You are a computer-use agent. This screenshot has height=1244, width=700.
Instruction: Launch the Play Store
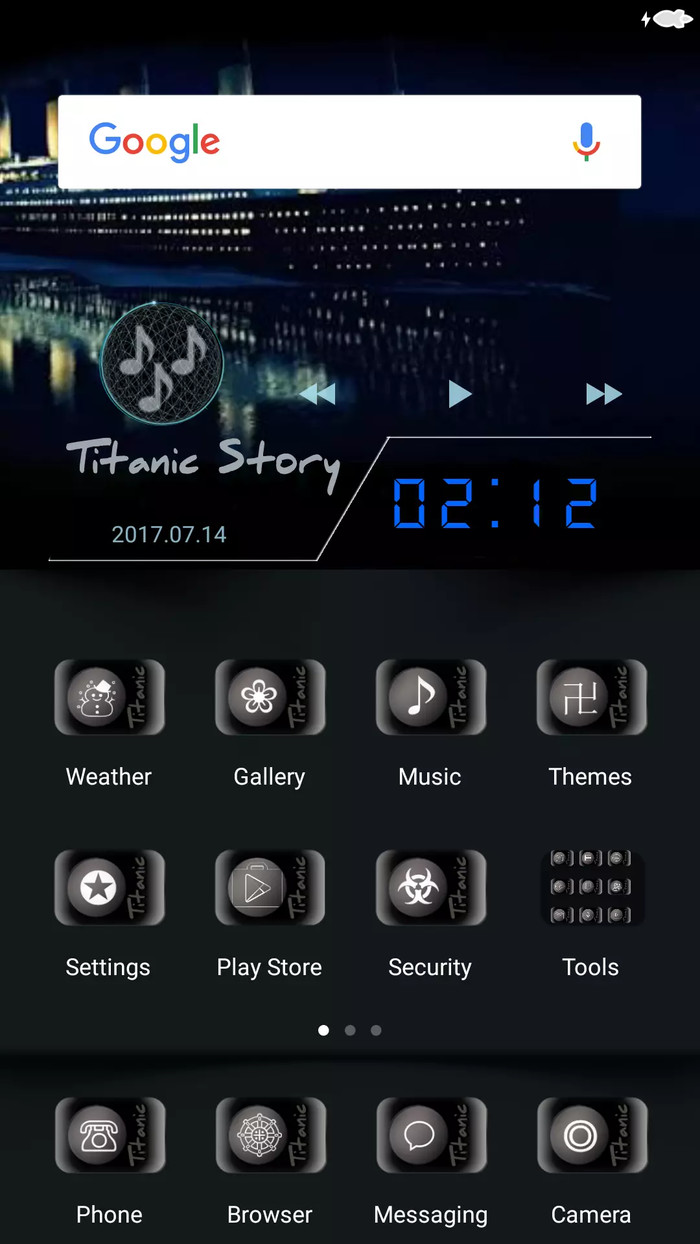[270, 887]
